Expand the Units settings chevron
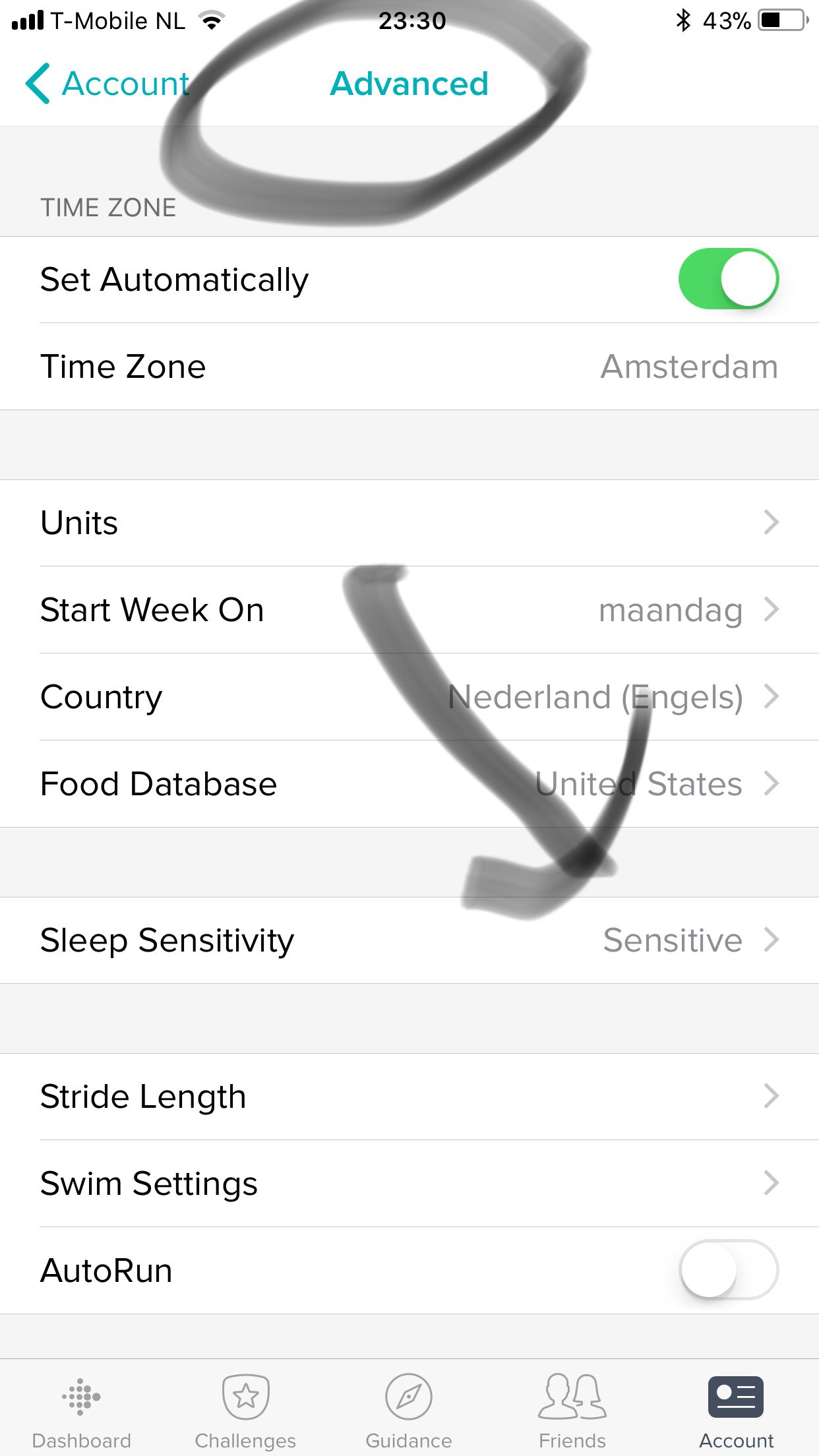This screenshot has height=1456, width=819. [772, 523]
